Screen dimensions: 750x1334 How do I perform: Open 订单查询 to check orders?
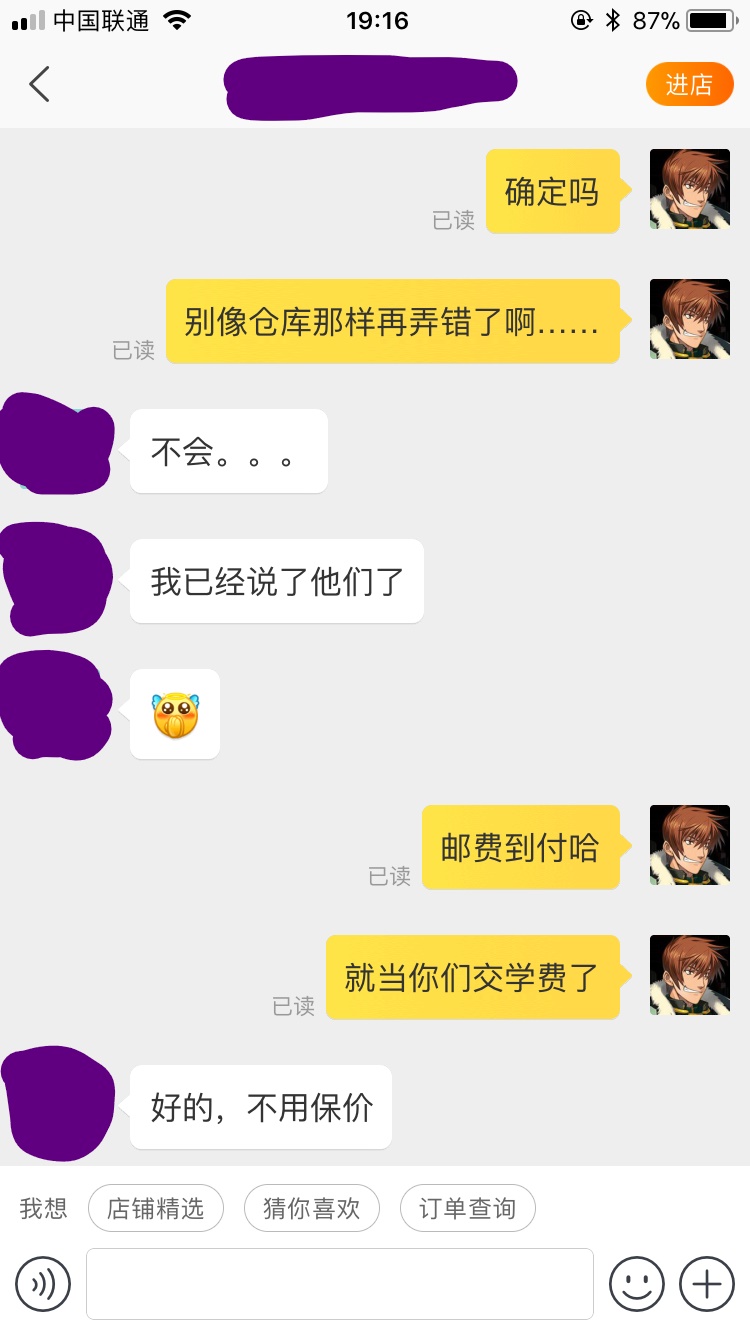click(x=467, y=1208)
